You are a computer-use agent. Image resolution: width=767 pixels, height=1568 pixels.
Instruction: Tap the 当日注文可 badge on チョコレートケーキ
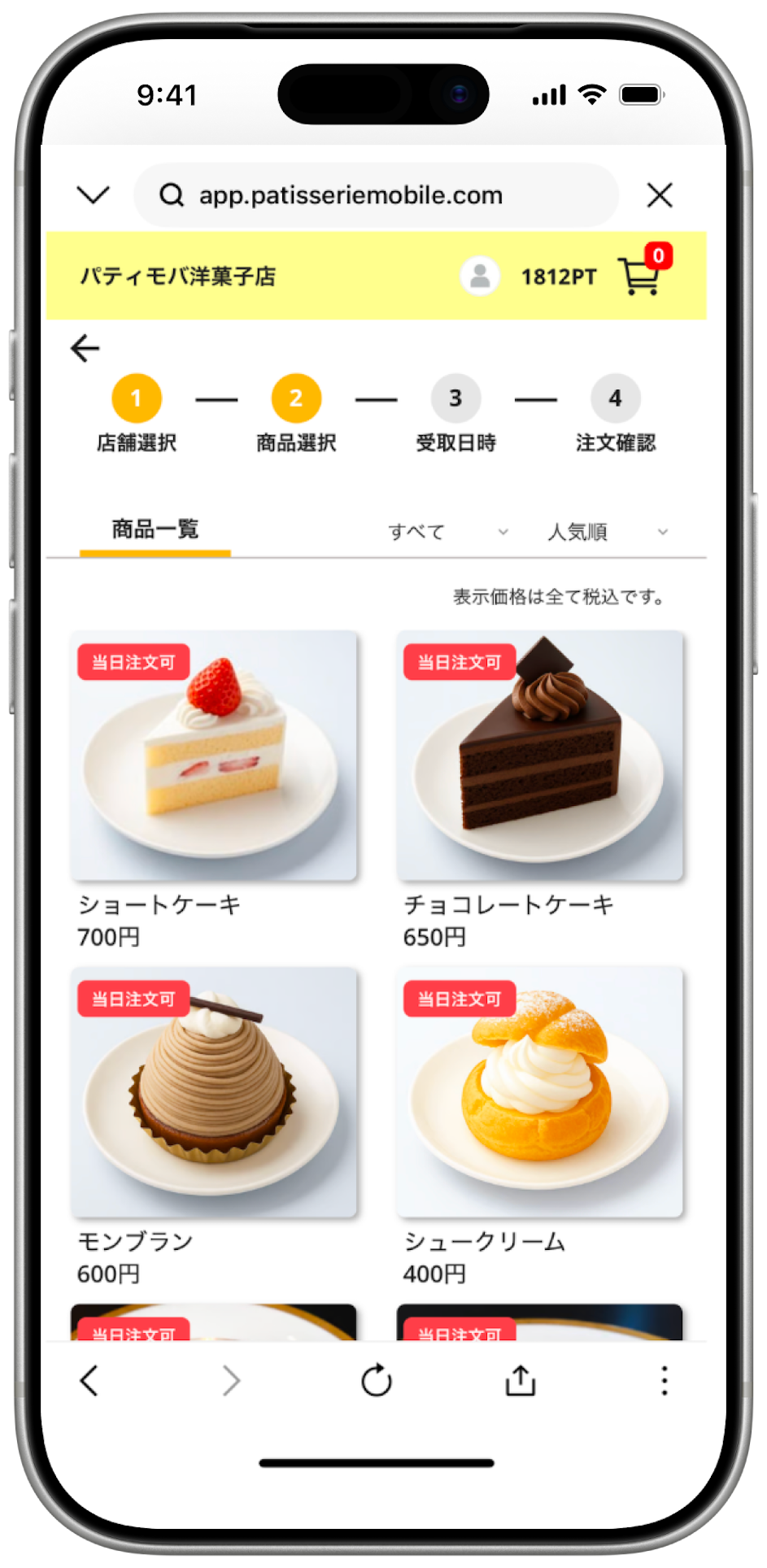point(459,661)
